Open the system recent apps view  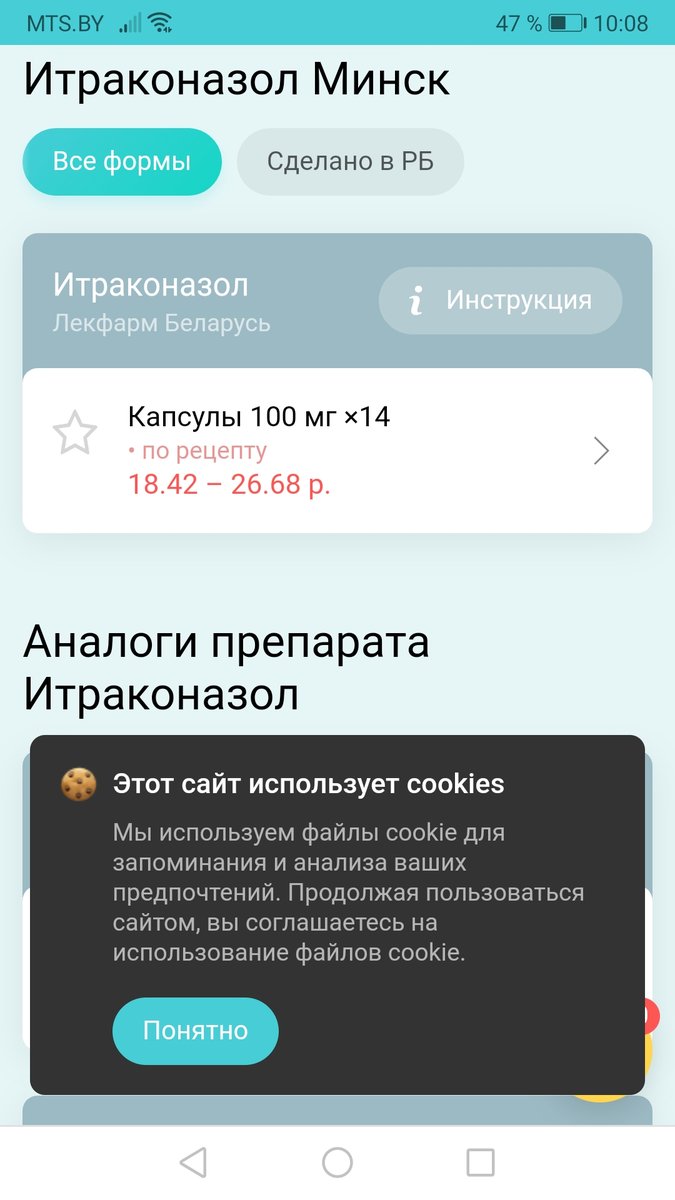[481, 1162]
